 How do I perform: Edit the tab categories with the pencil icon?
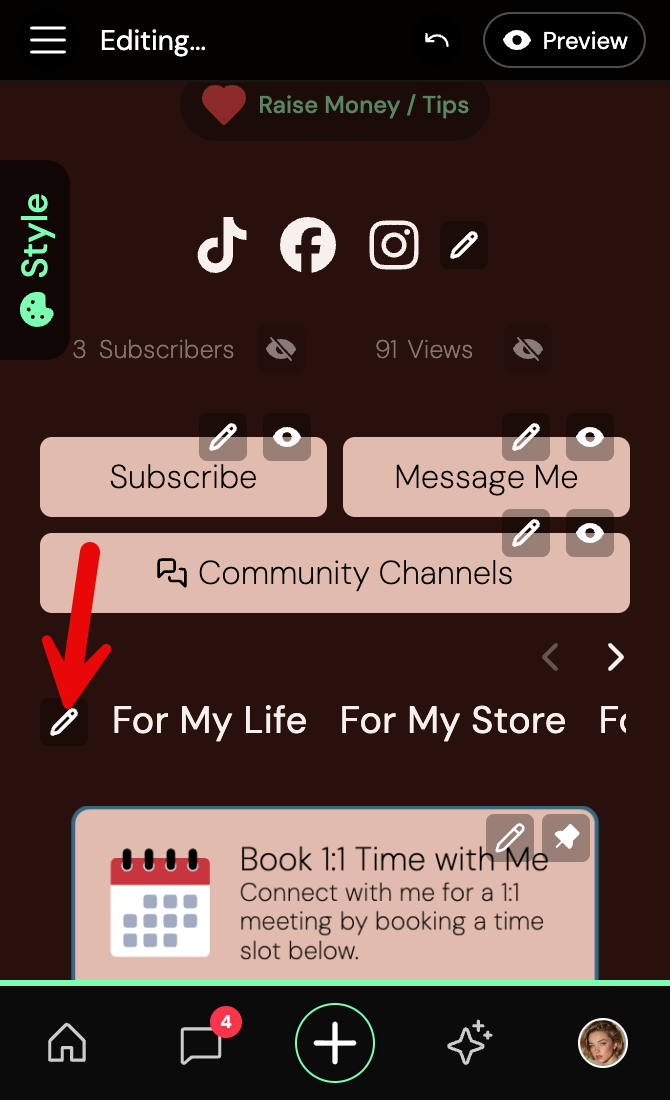point(64,721)
